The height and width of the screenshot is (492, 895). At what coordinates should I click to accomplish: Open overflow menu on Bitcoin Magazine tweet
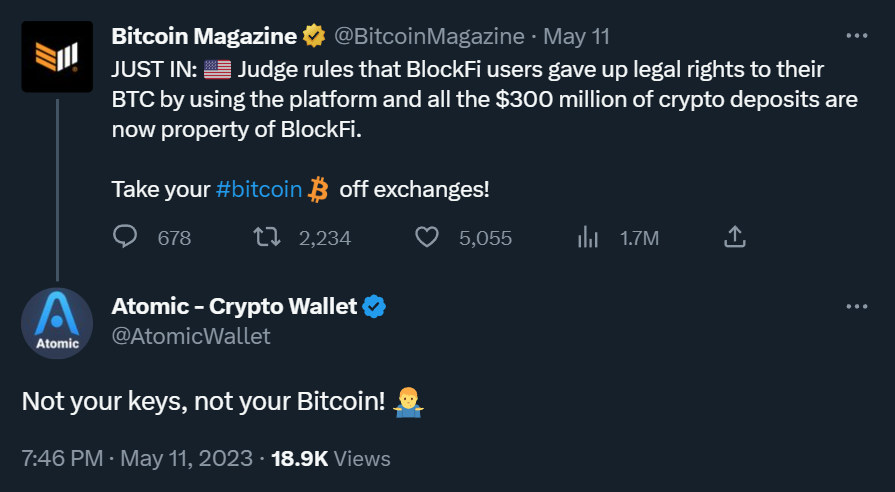(x=857, y=36)
